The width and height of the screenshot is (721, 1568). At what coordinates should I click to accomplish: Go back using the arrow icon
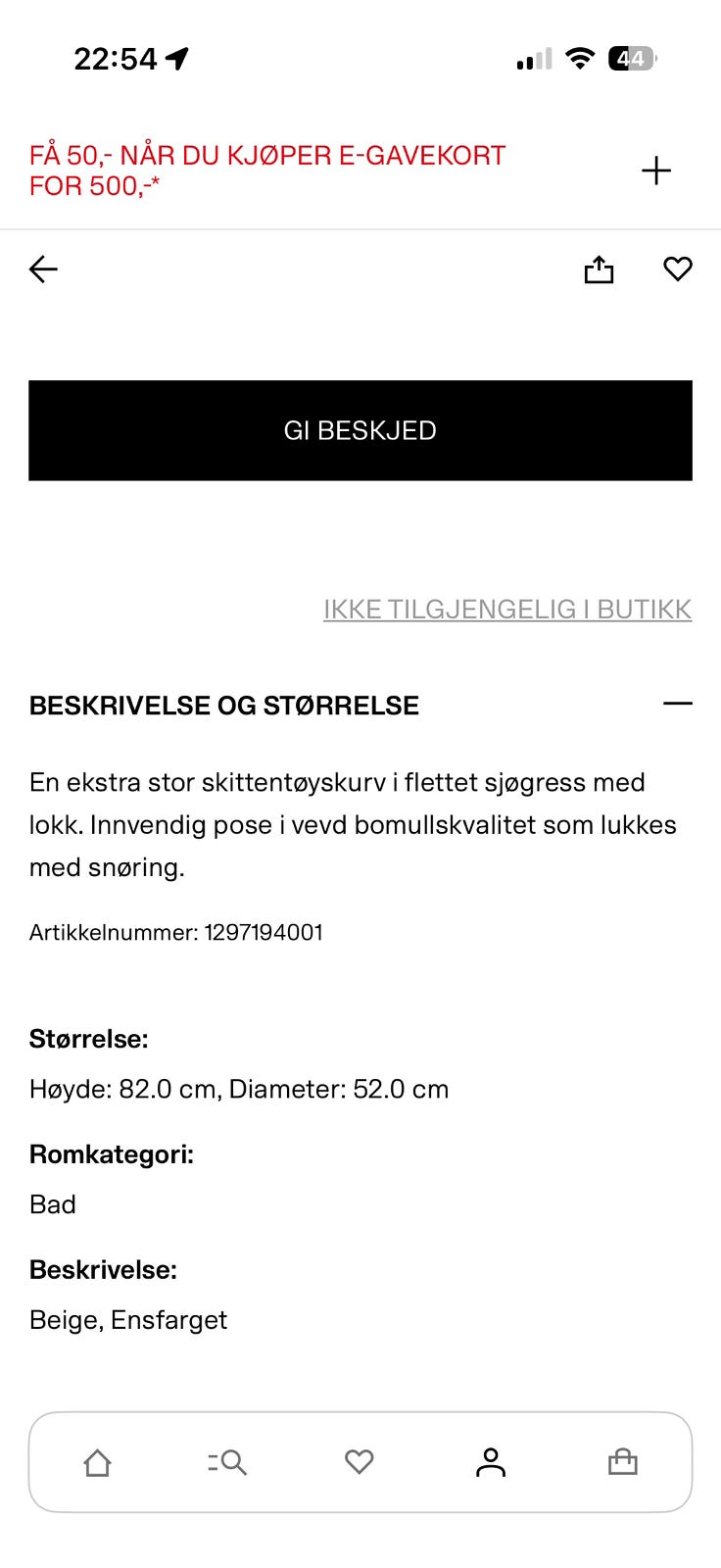click(43, 269)
